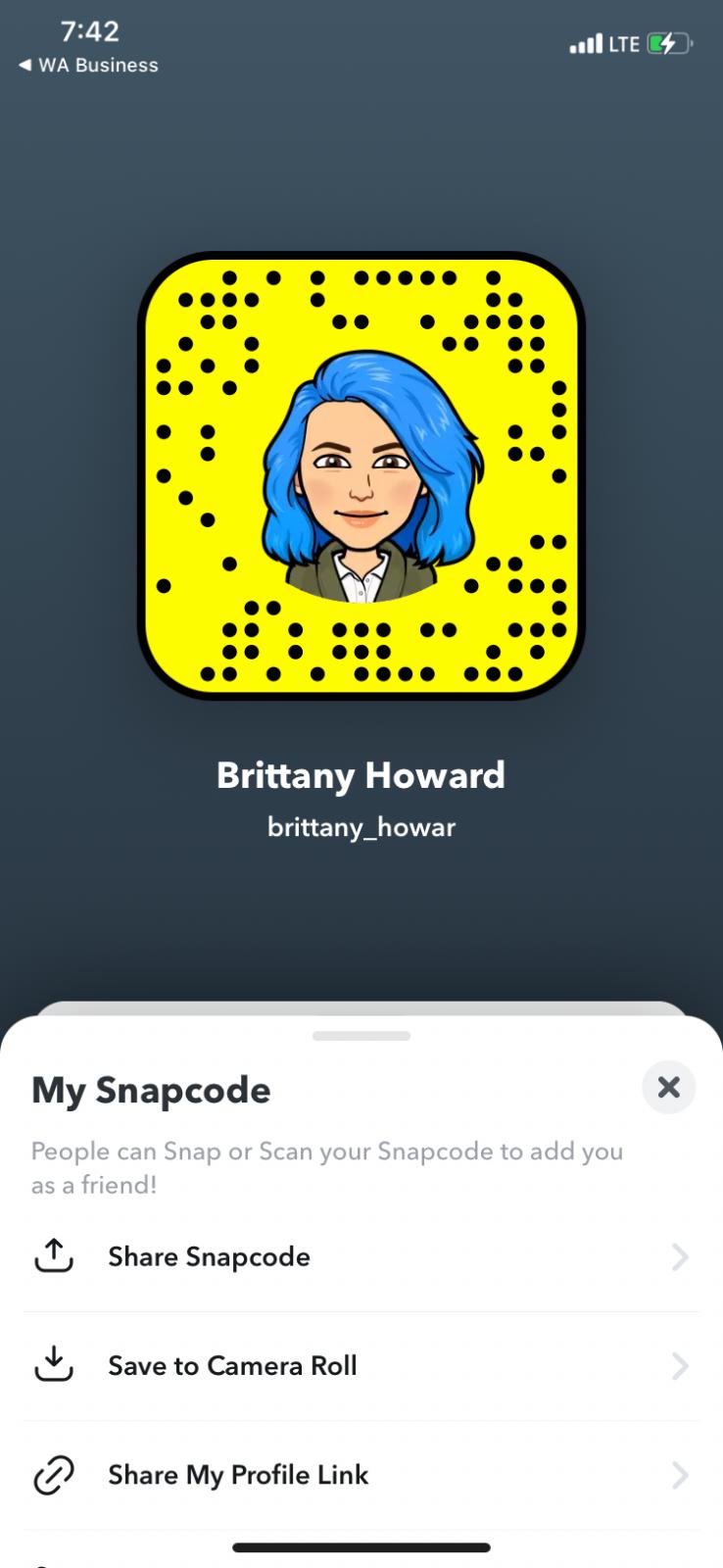This screenshot has height=1568, width=723.
Task: Close the My Snapcode sheet
Action: pyautogui.click(x=668, y=1087)
